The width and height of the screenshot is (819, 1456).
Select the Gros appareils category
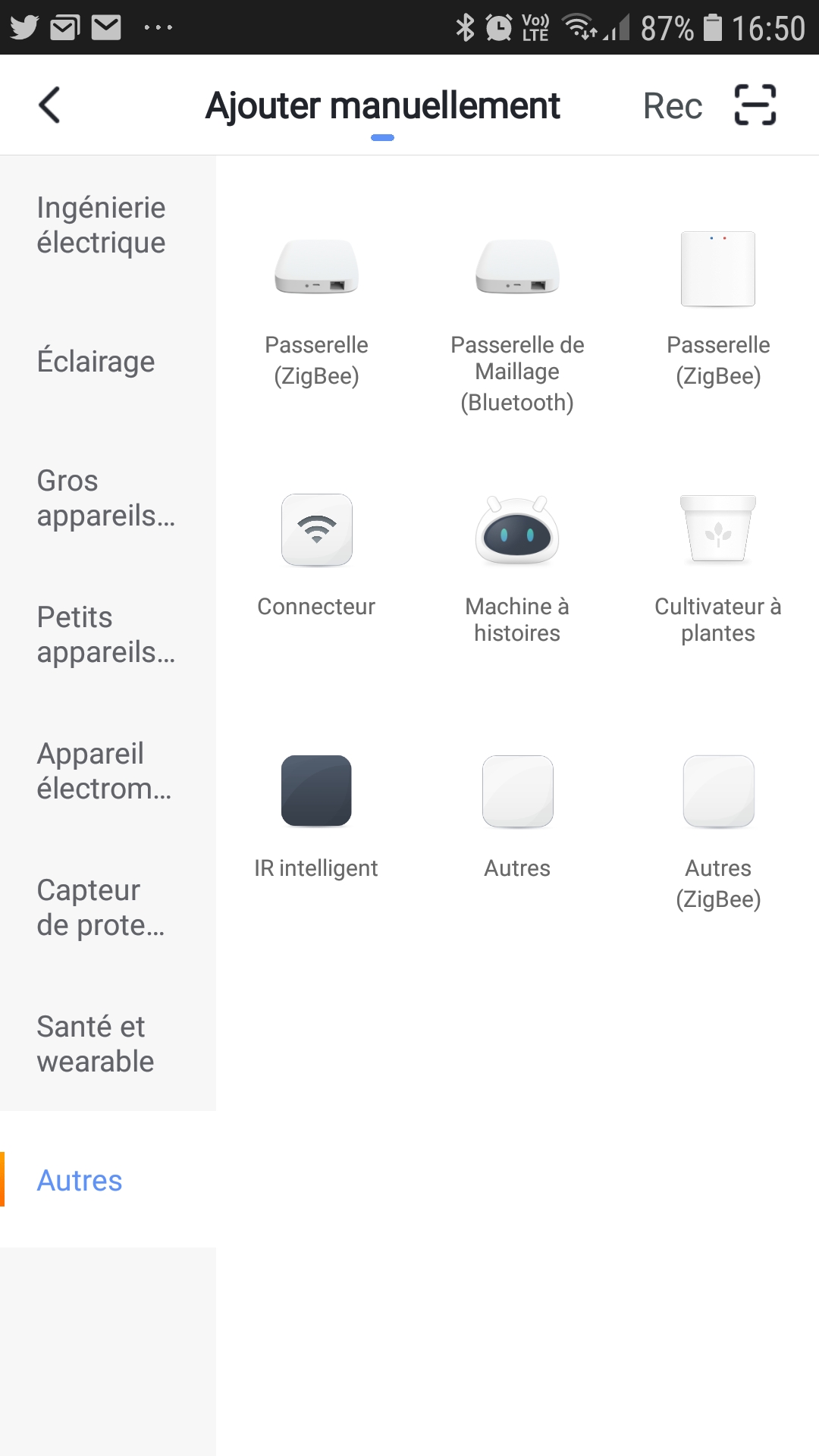(x=108, y=498)
